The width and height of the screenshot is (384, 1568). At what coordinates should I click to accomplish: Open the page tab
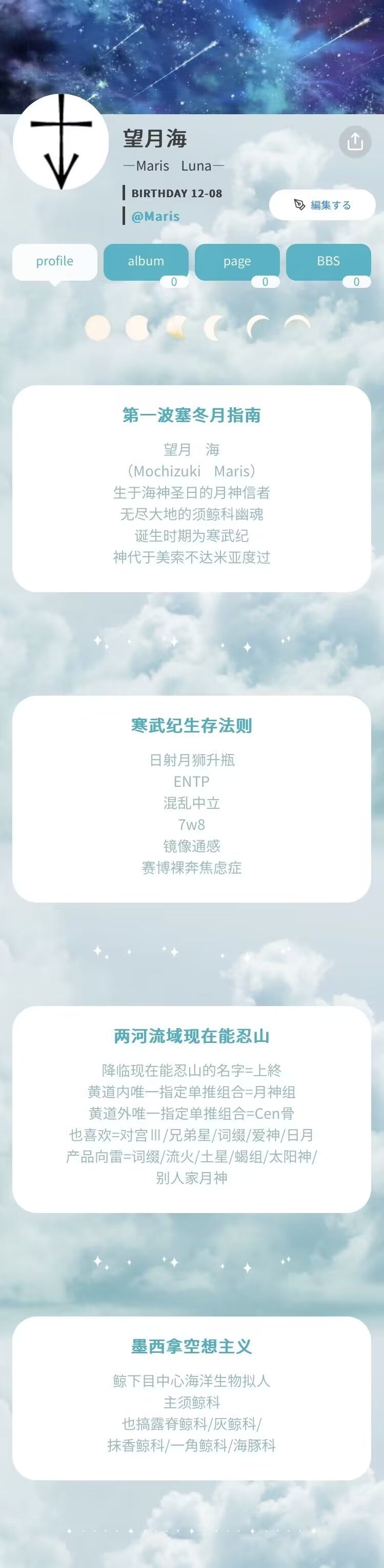236,261
